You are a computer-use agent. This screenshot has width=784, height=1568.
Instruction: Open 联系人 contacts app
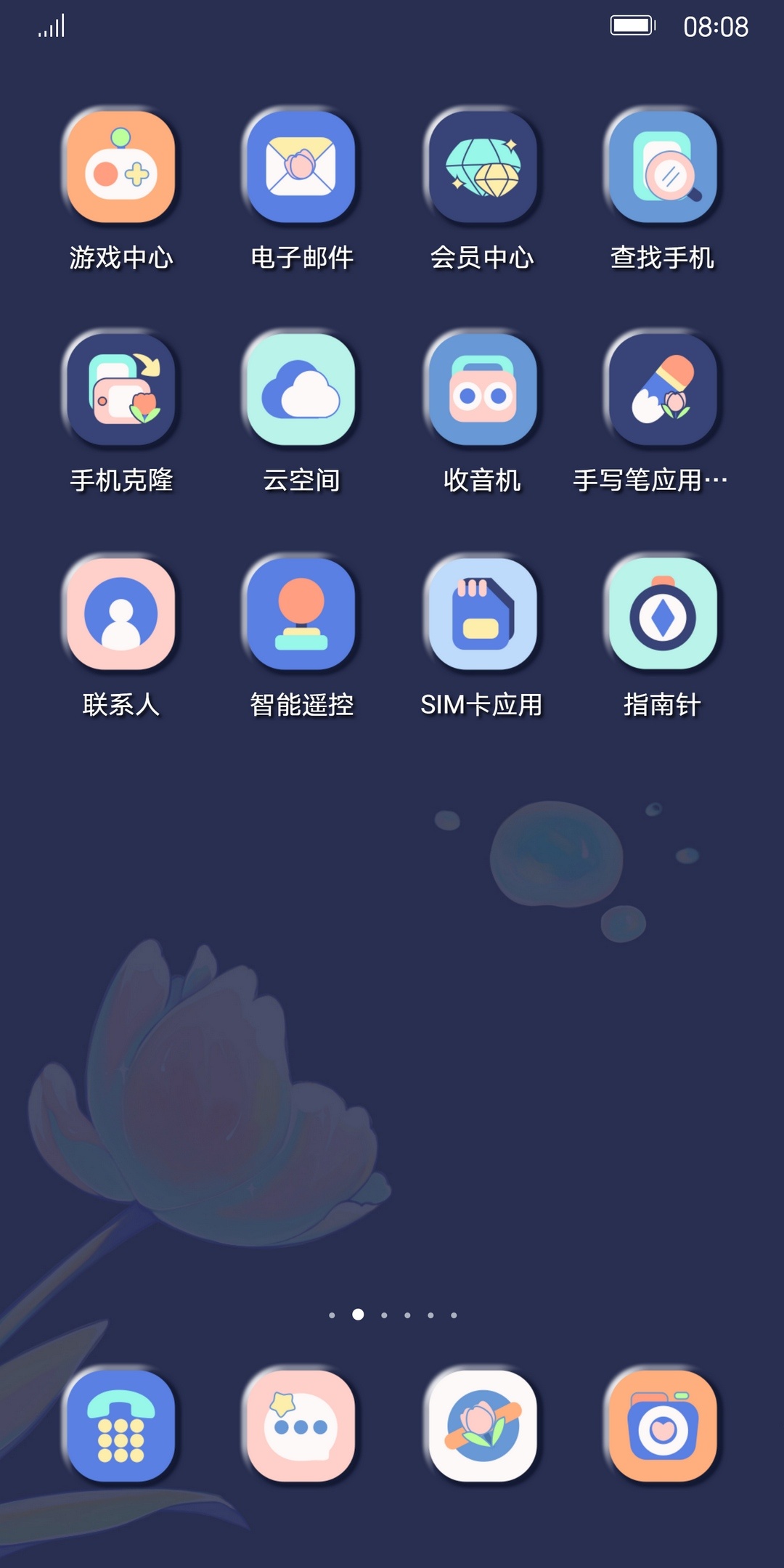click(121, 614)
